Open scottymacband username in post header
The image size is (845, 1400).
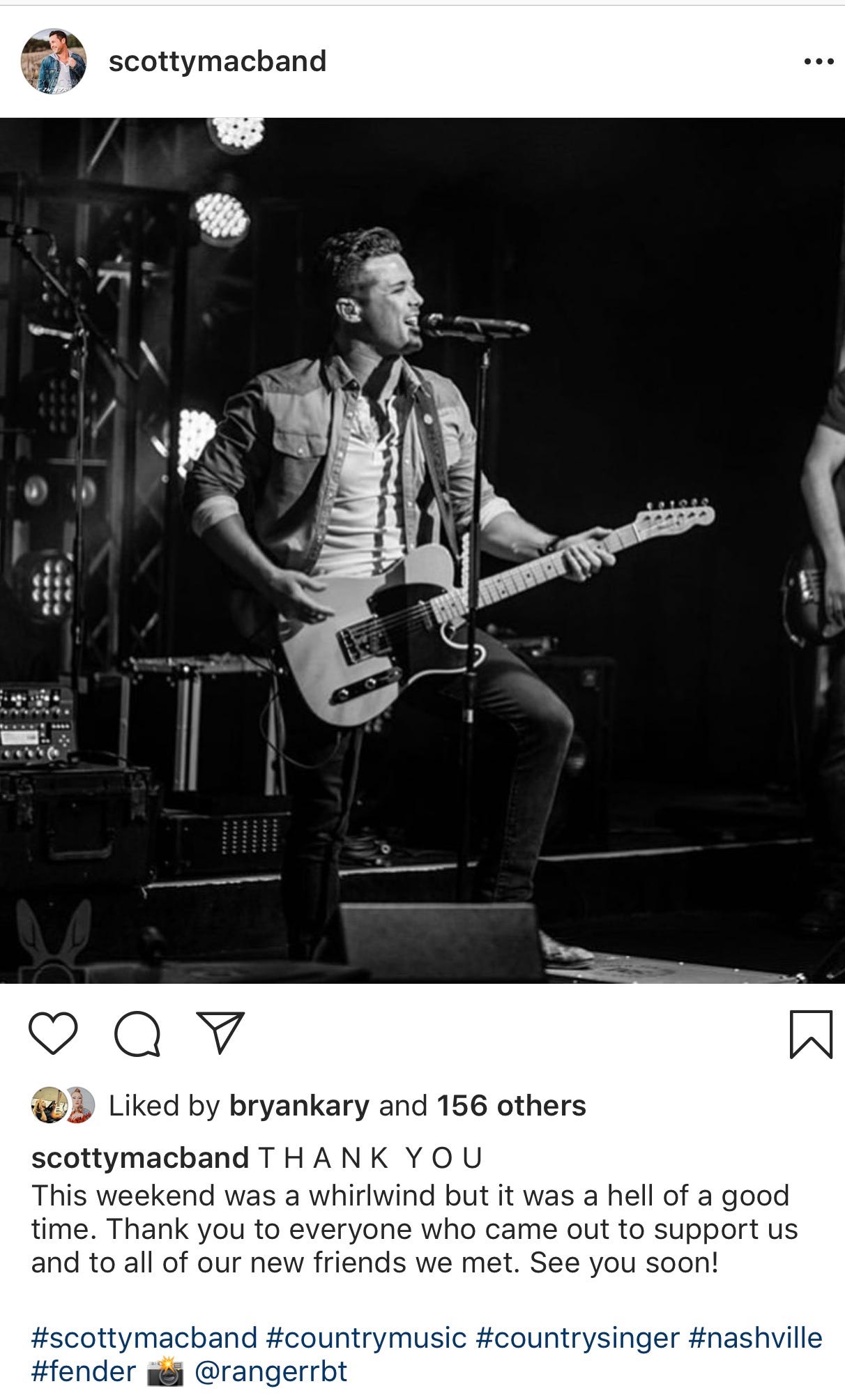[217, 61]
